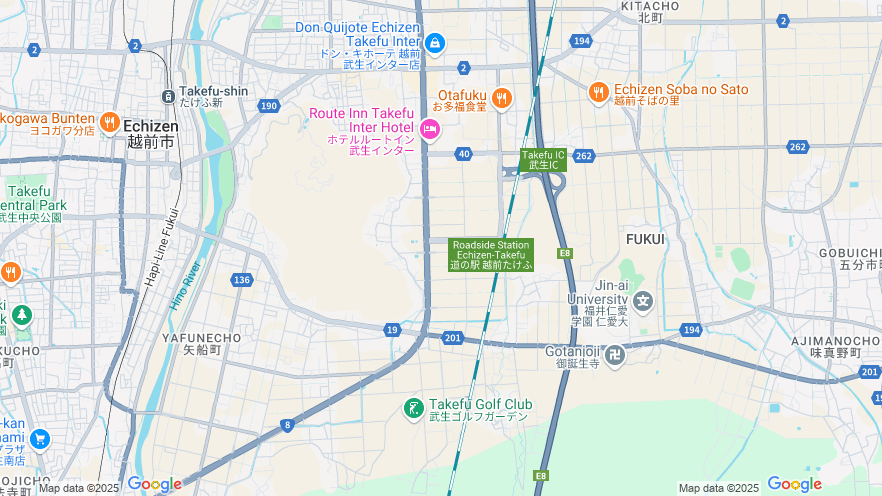Viewport: 882px width, 496px height.
Task: Open the Takefu Golf Club pin
Action: pos(413,407)
